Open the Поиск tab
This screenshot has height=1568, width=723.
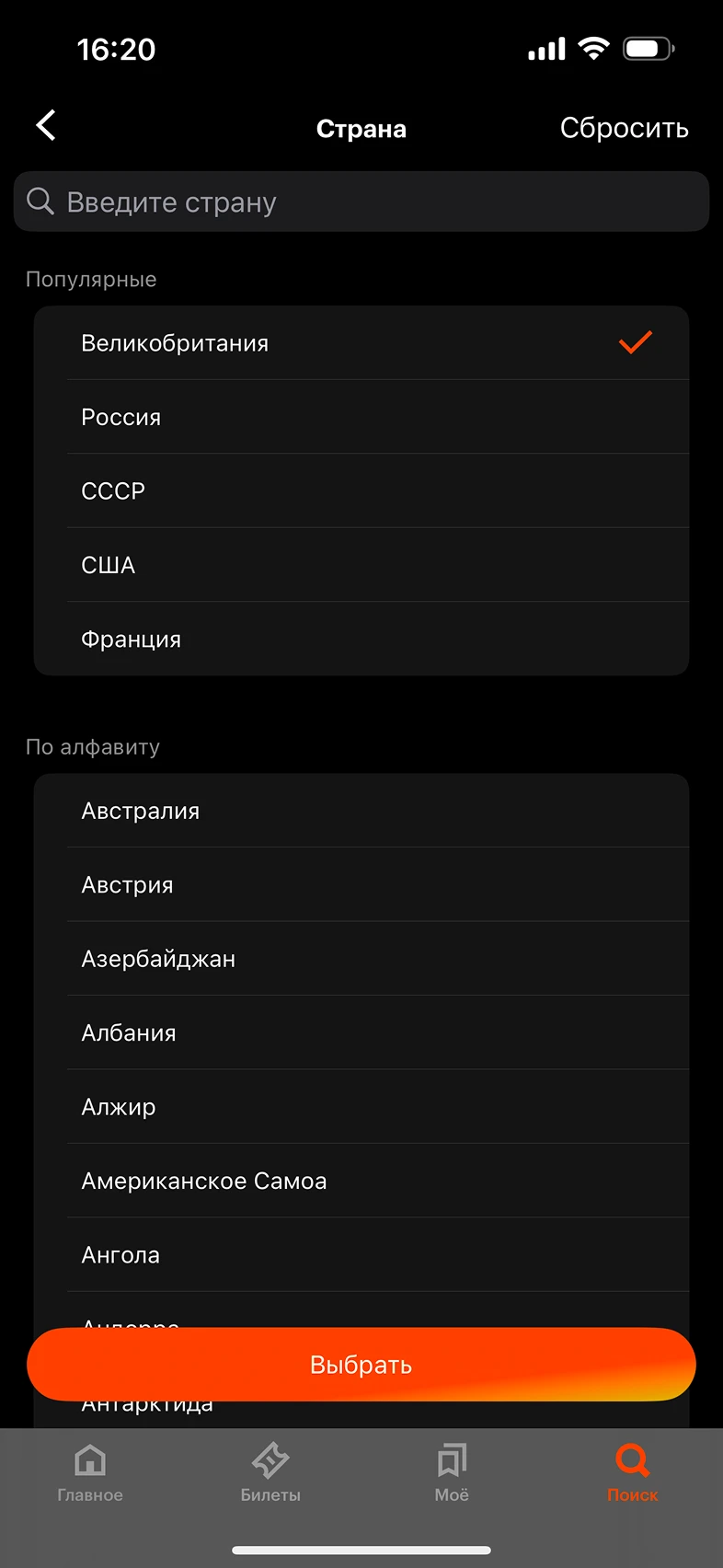pos(632,1472)
